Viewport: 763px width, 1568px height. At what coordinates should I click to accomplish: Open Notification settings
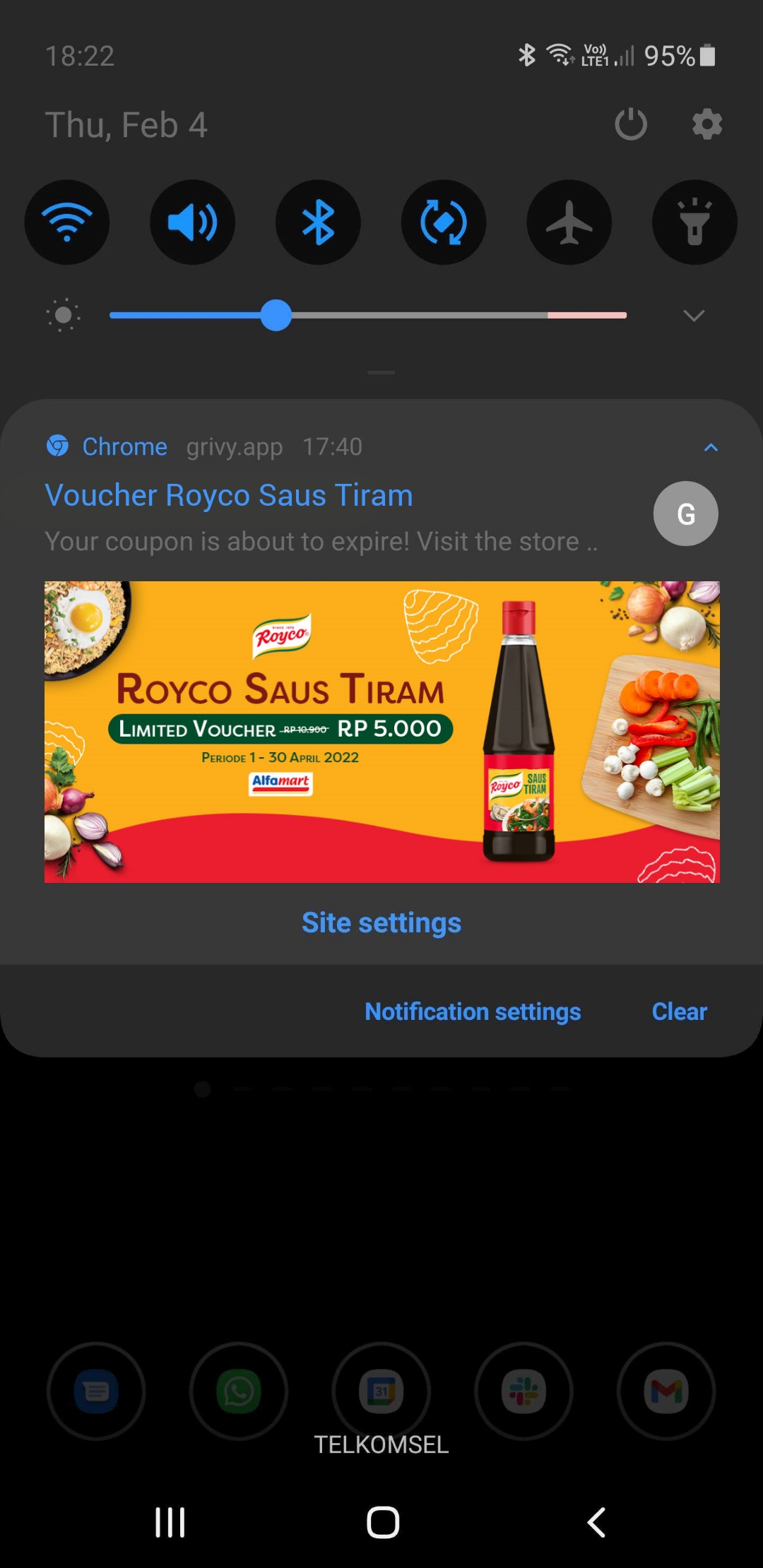[x=473, y=1011]
